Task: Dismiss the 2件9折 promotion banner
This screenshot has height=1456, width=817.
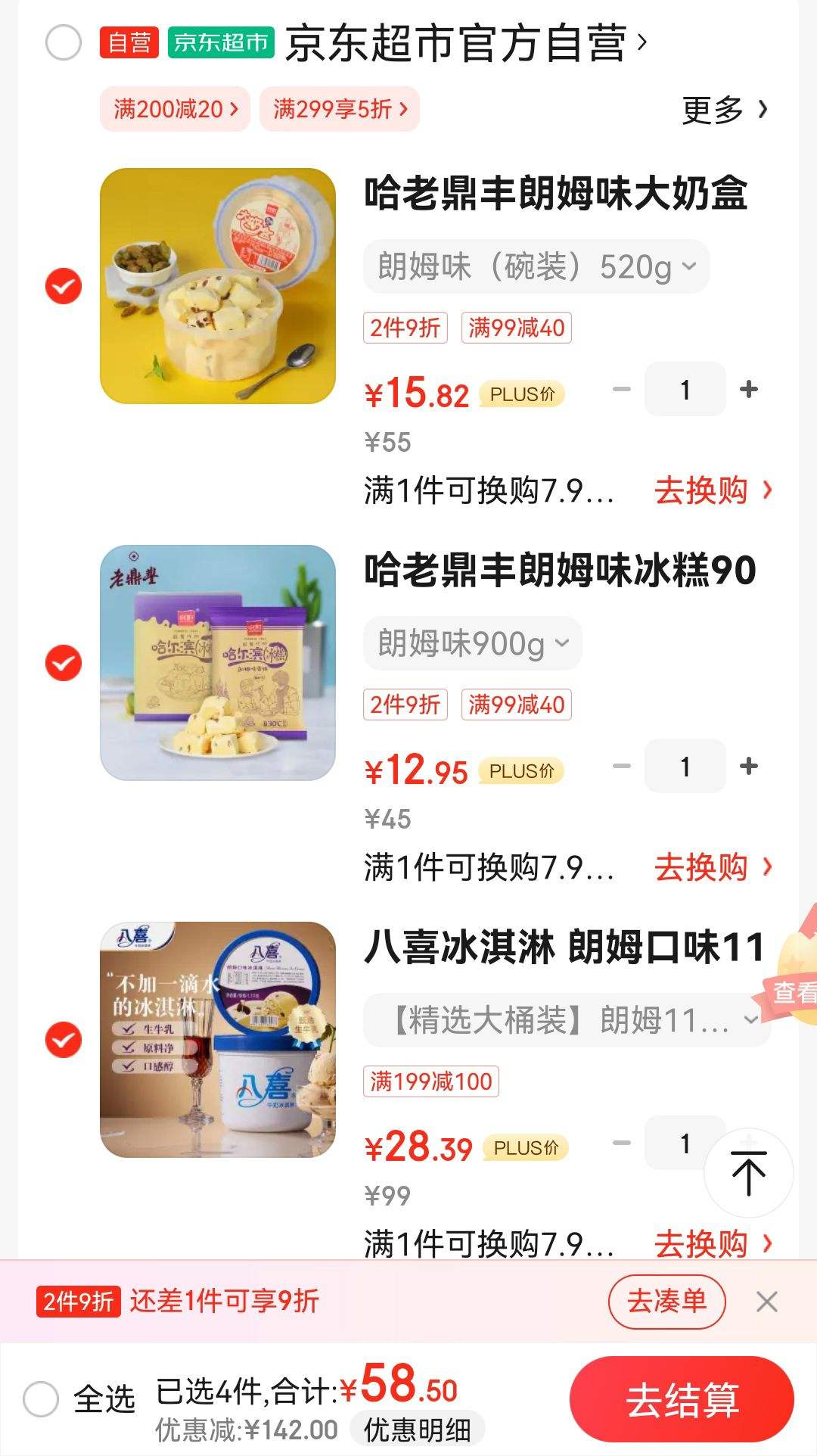Action: [766, 1302]
